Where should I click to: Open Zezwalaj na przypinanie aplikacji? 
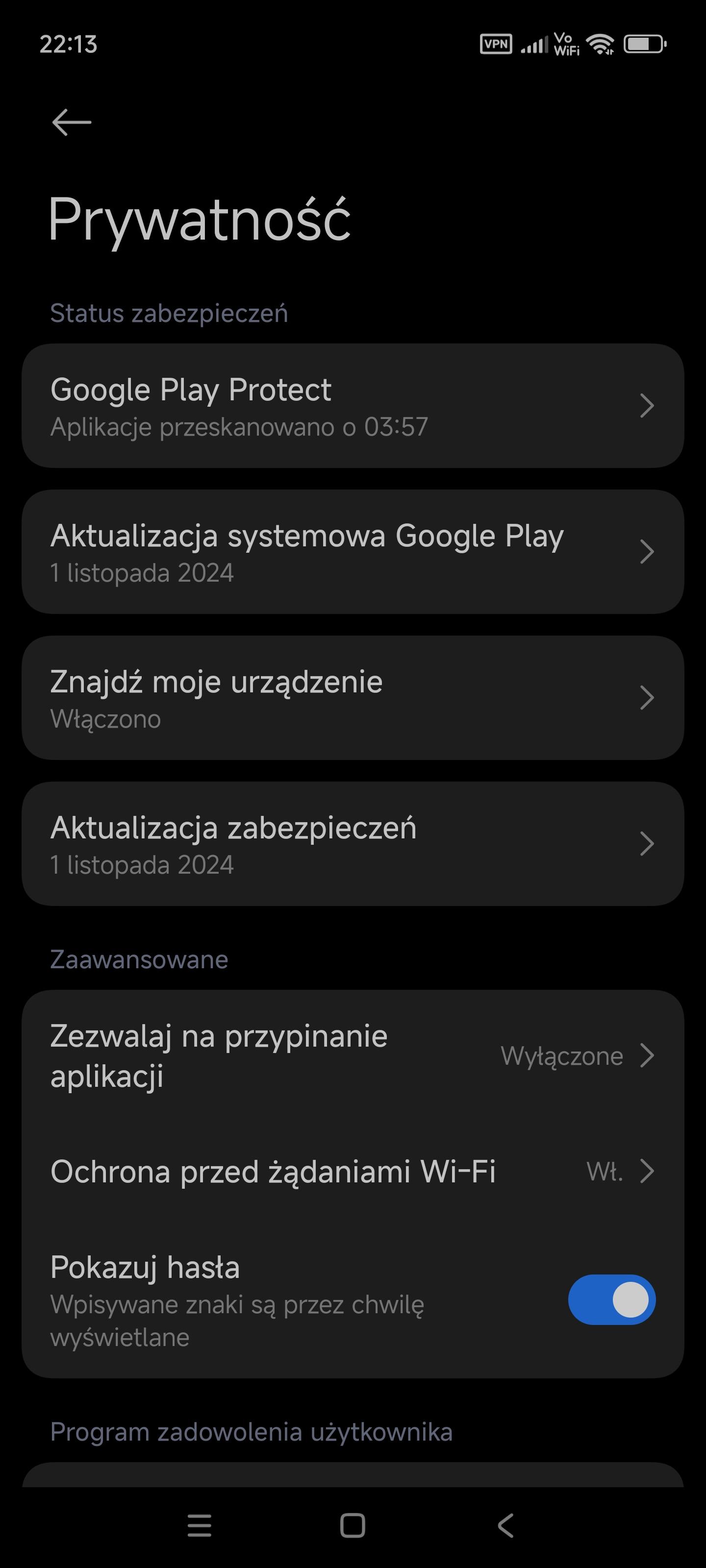(x=353, y=1055)
